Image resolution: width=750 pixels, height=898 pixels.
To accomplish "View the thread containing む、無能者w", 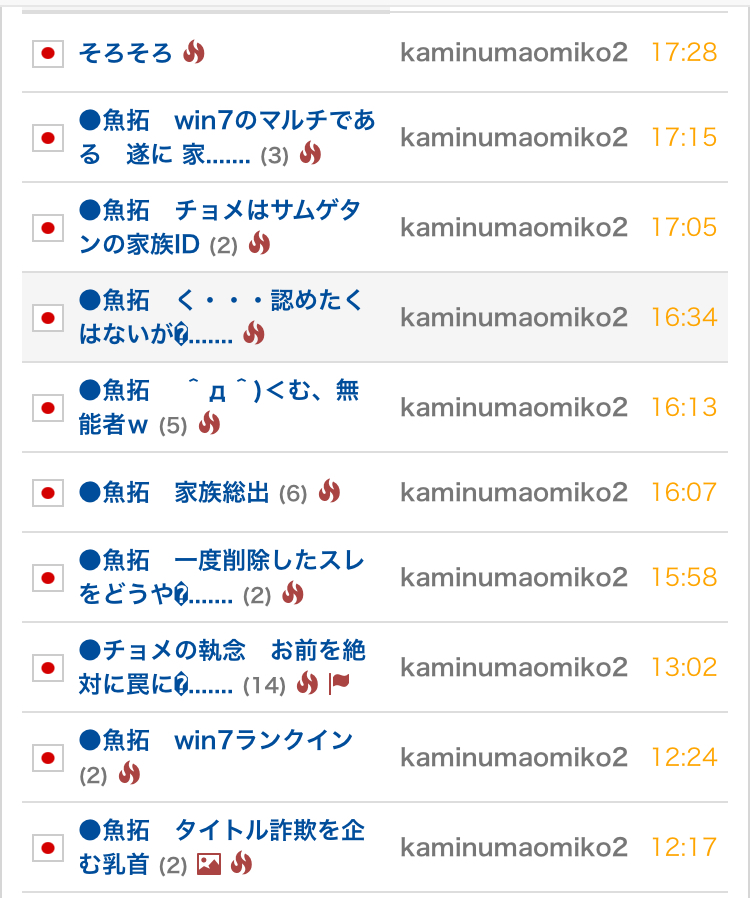I will coord(218,392).
